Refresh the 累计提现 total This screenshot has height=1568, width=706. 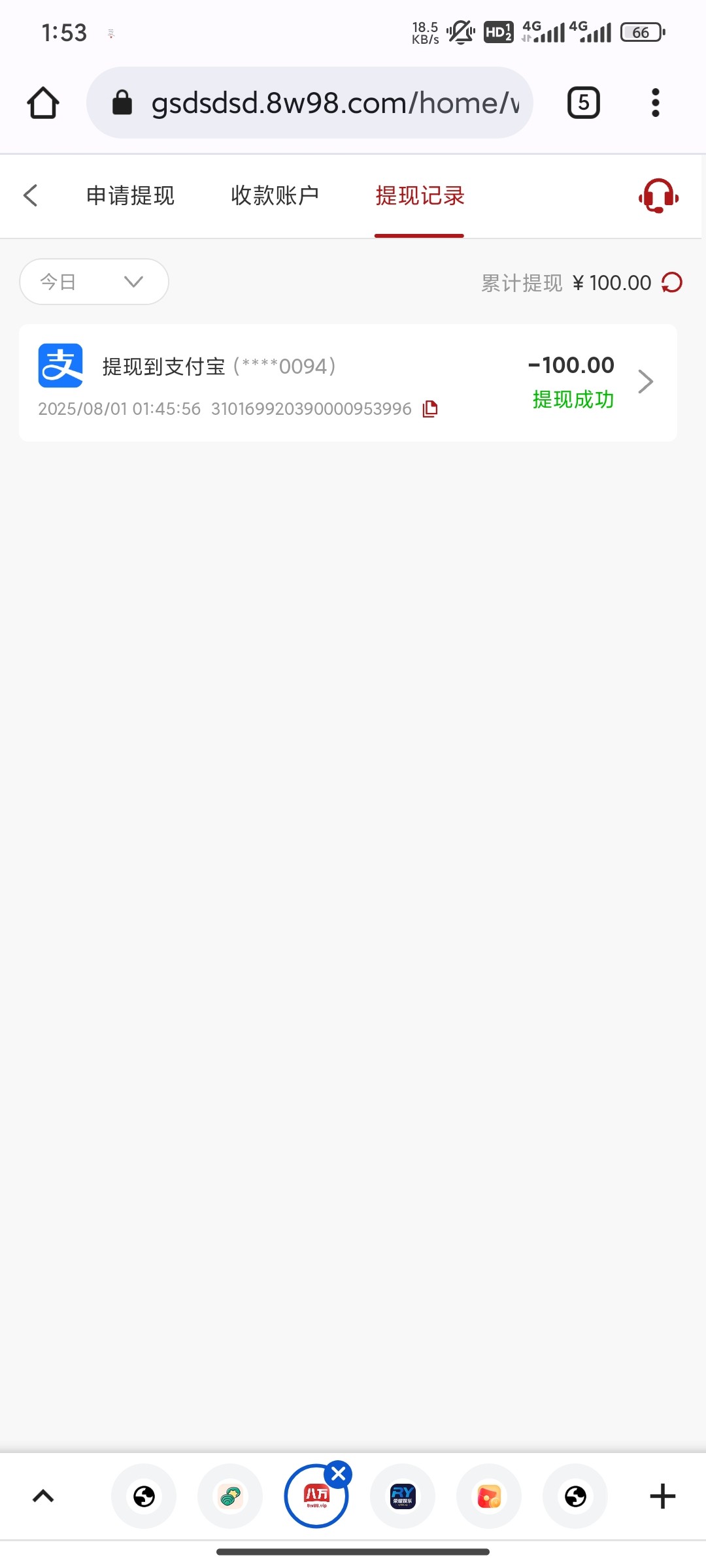672,283
